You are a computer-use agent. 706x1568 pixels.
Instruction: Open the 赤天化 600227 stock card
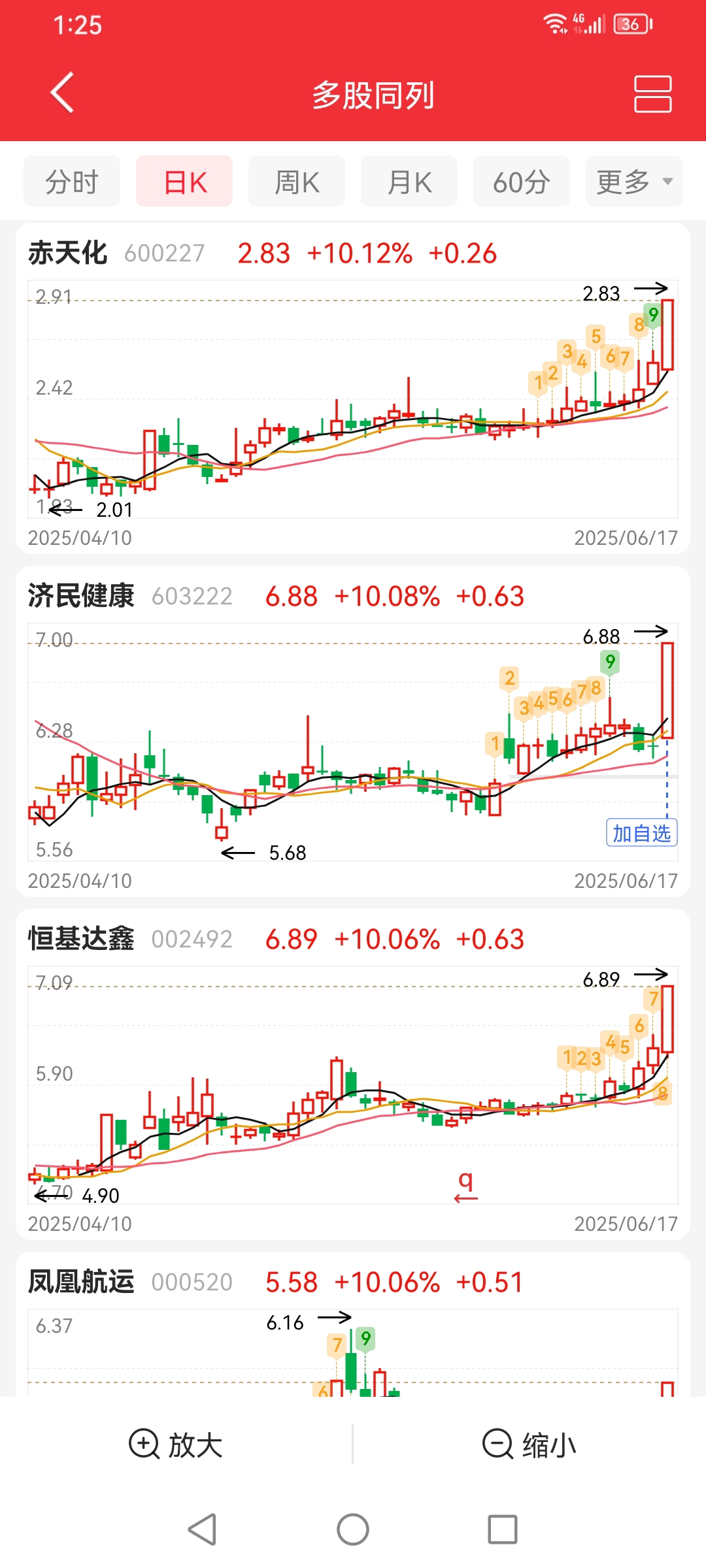pos(353,388)
